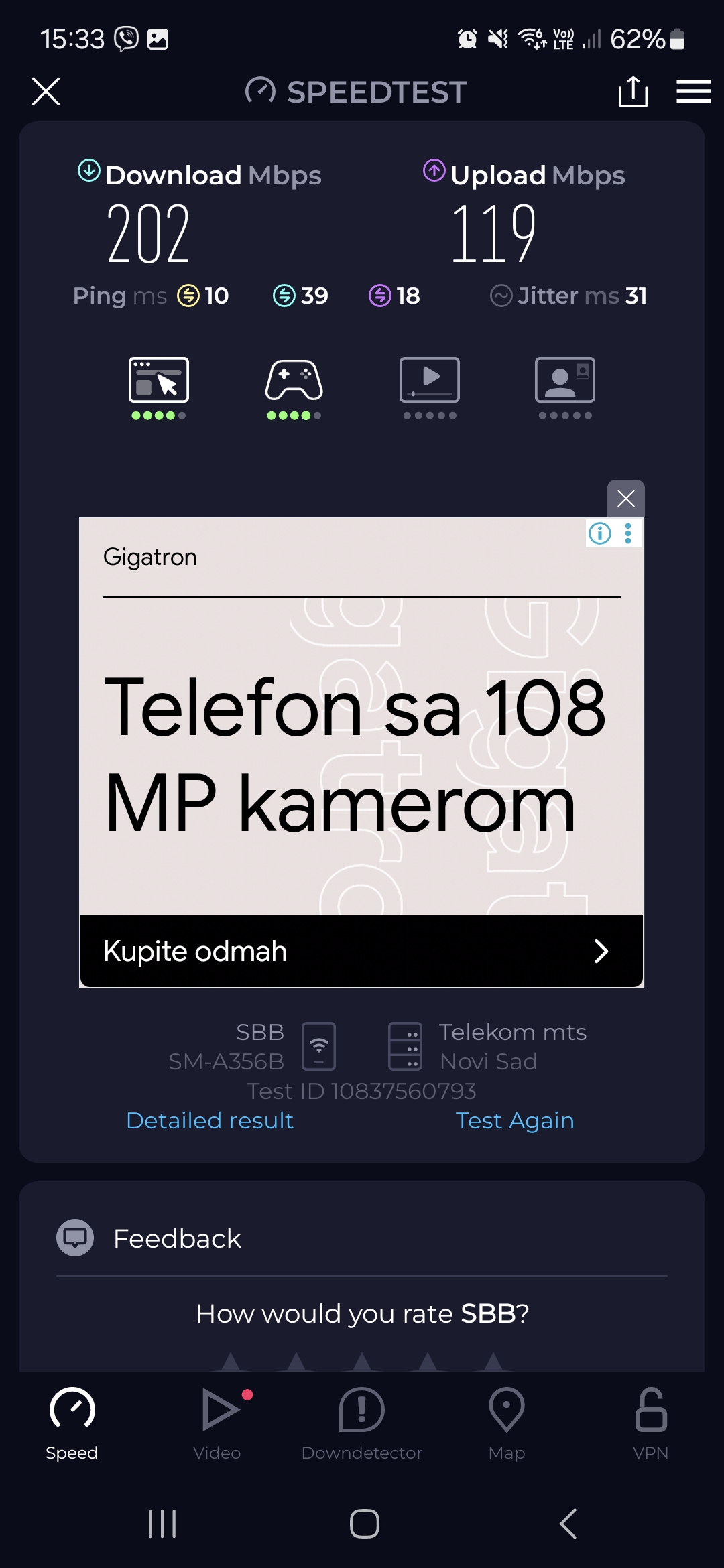Open video streaming quality score

[430, 387]
